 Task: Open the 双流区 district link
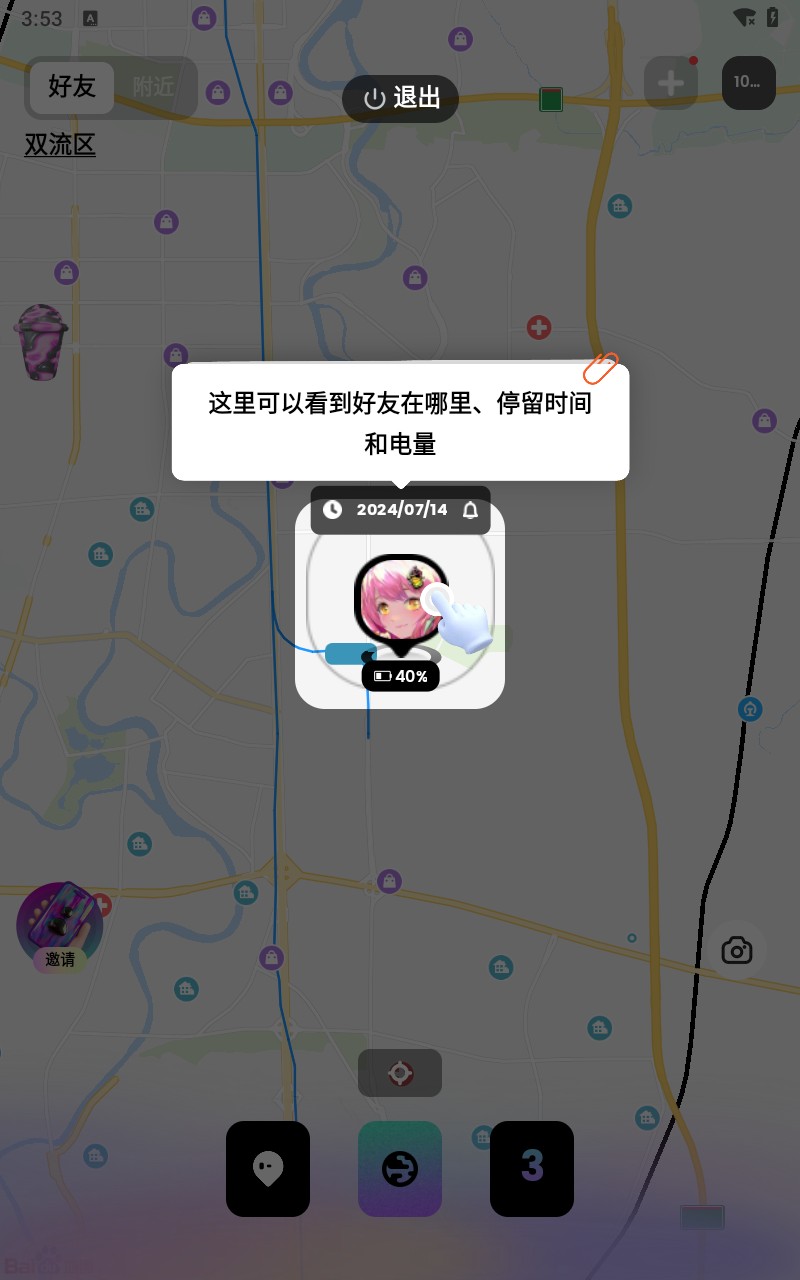[x=60, y=145]
